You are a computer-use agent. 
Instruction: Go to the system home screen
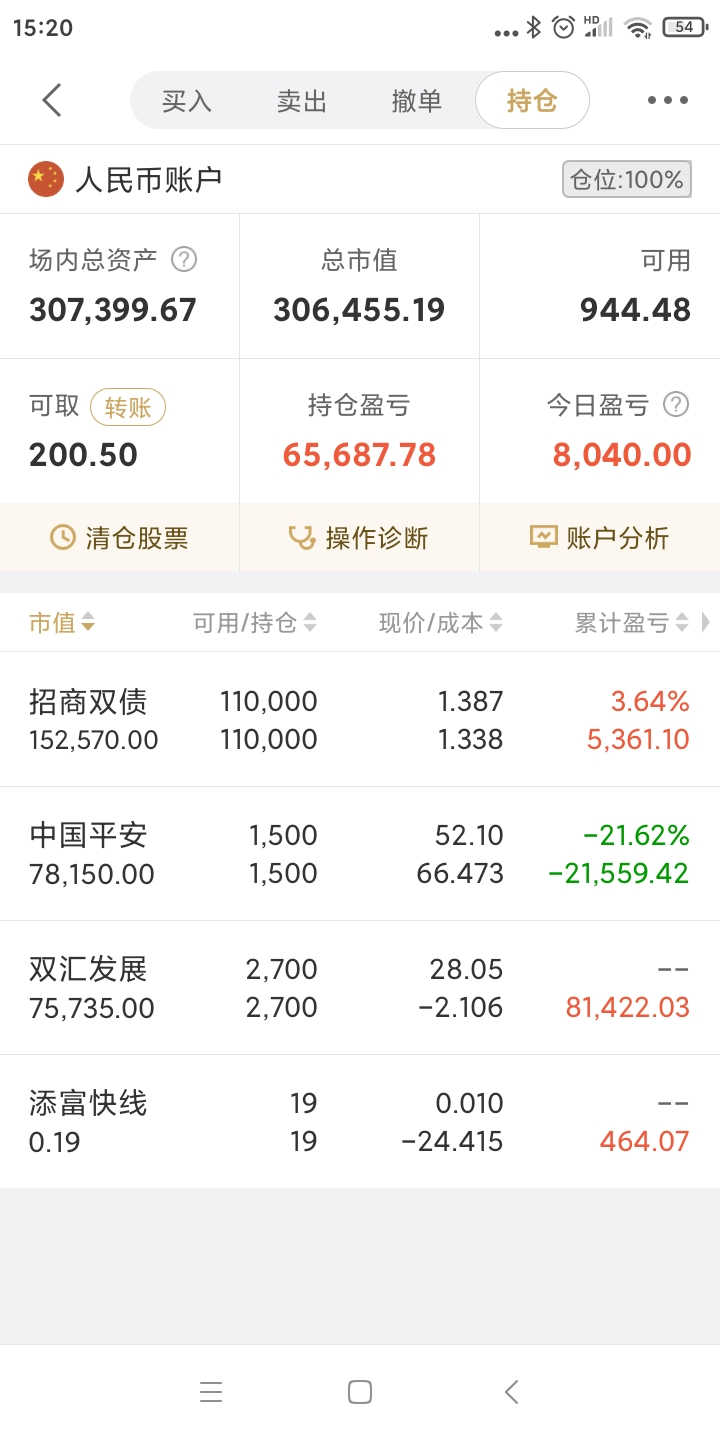tap(360, 1392)
